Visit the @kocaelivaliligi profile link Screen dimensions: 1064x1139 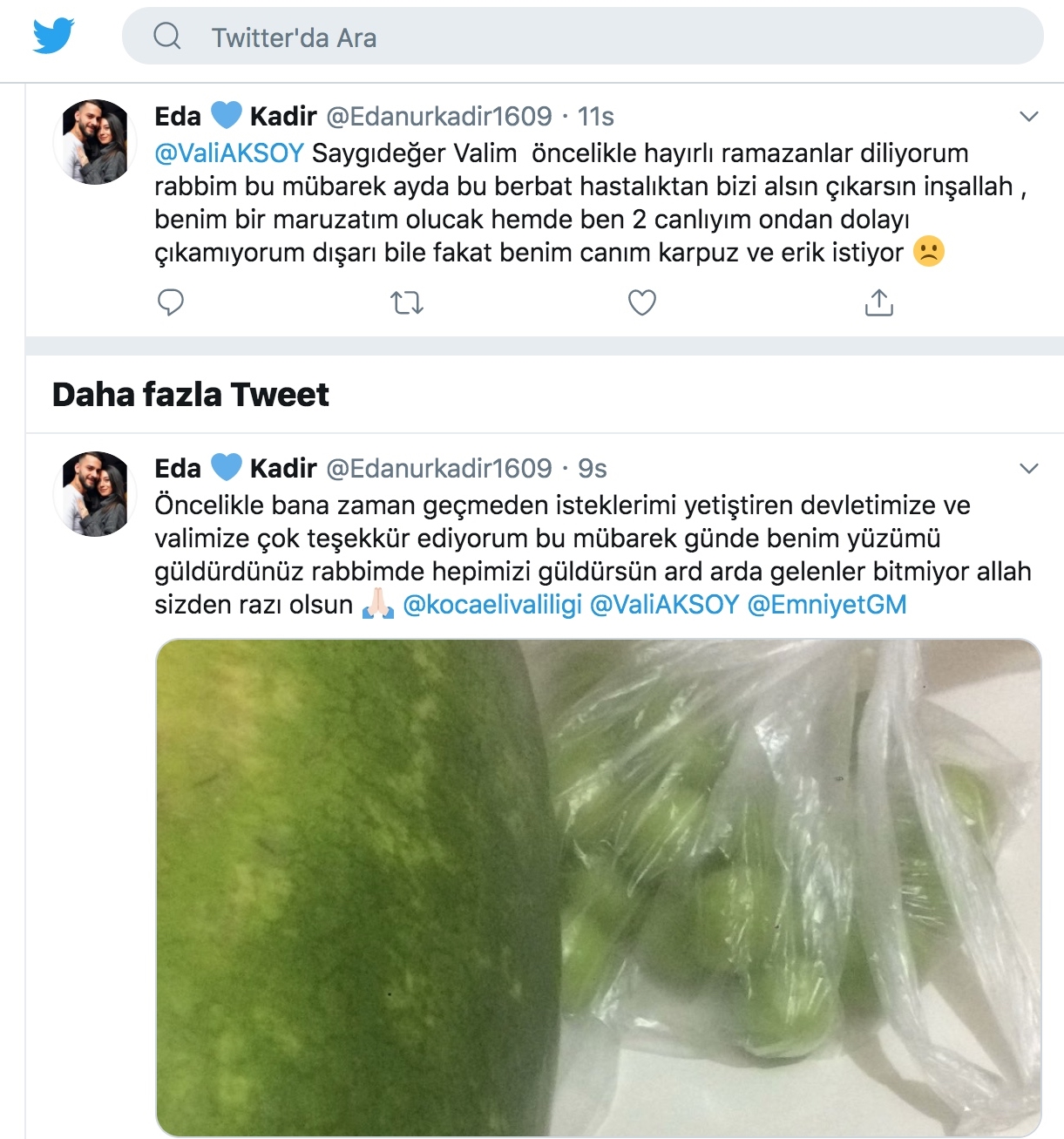492,605
